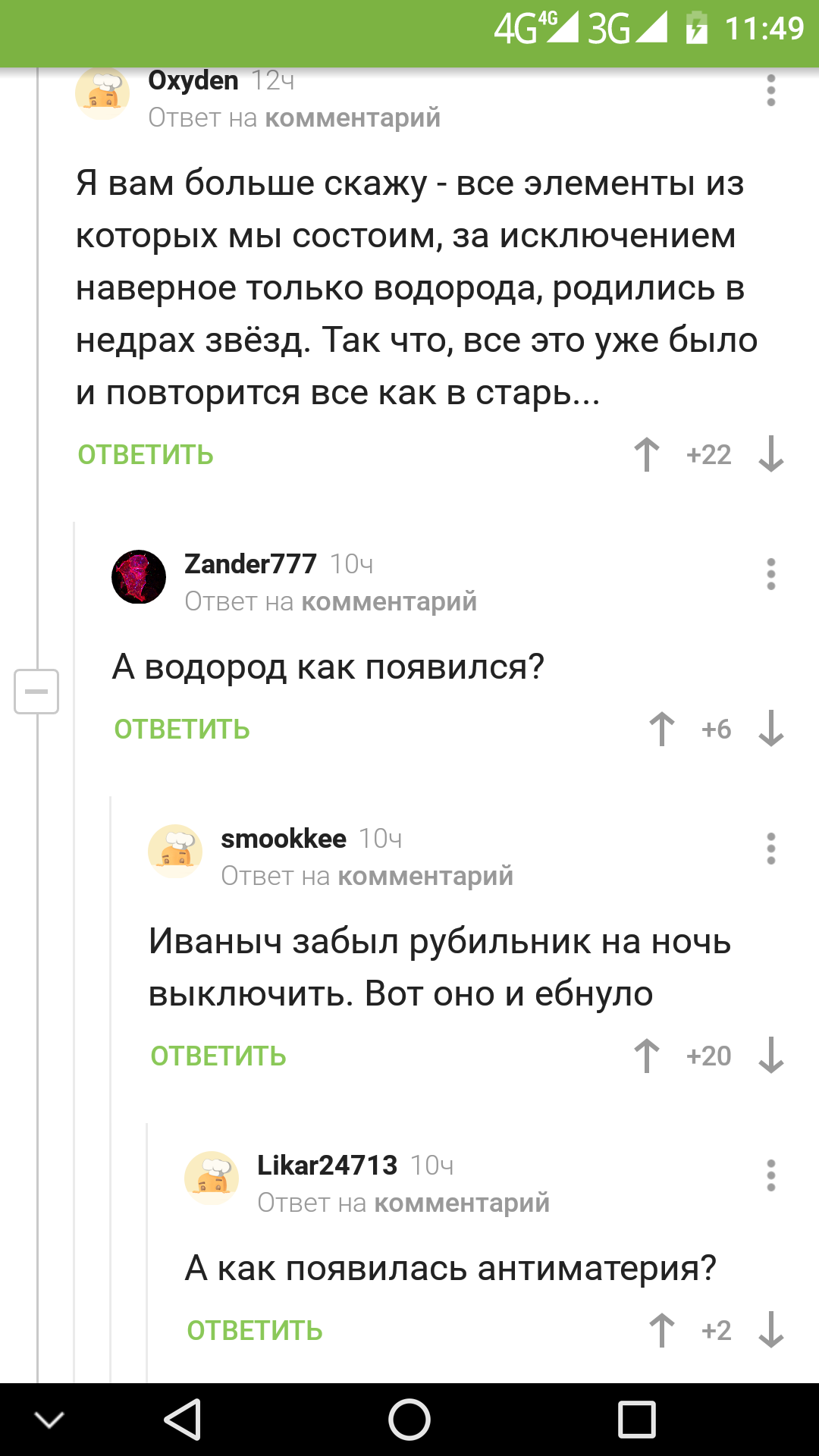Viewport: 819px width, 1456px height.
Task: Upvote smookkee's comment
Action: [x=647, y=1056]
